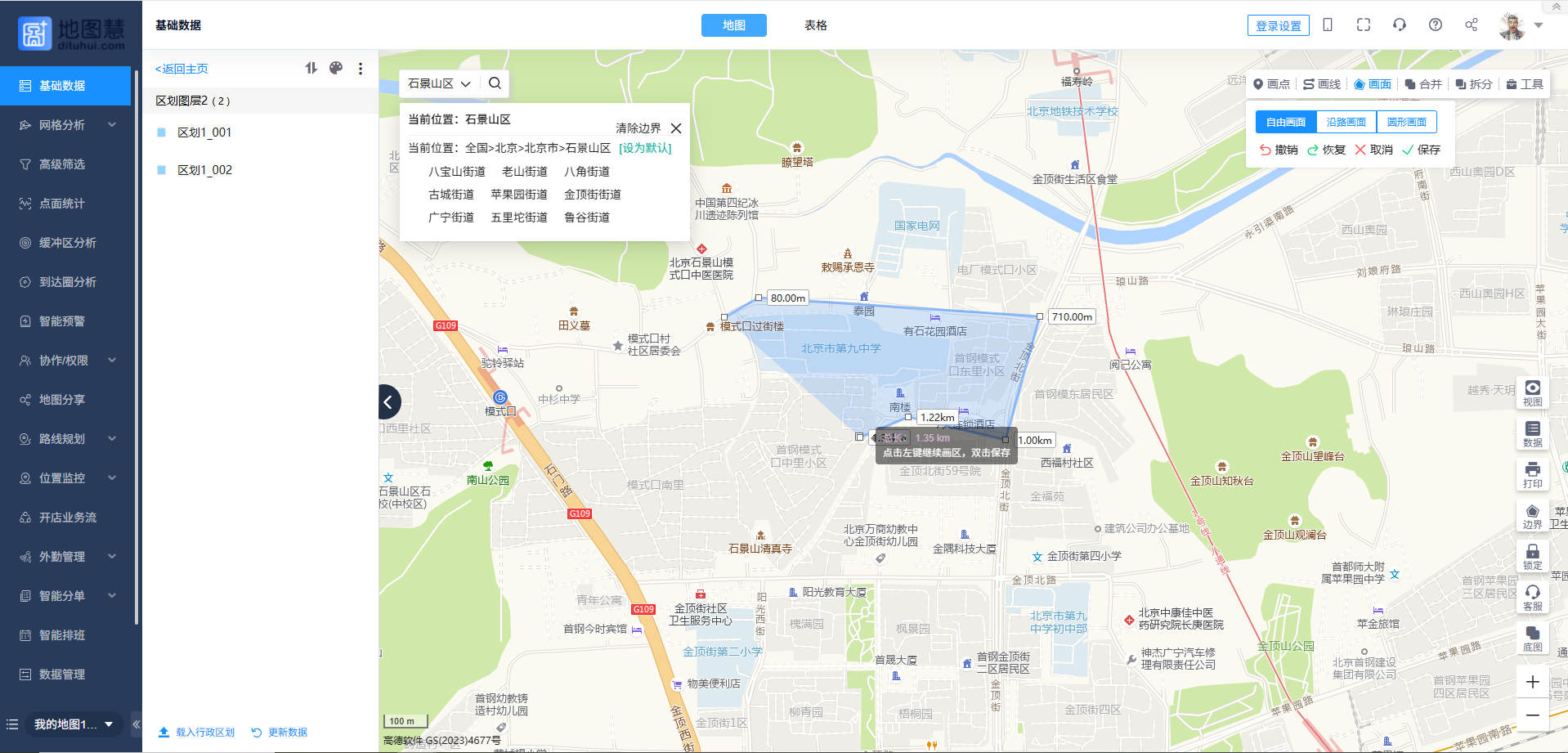Switch to 沿路画面 mode

click(x=1346, y=122)
